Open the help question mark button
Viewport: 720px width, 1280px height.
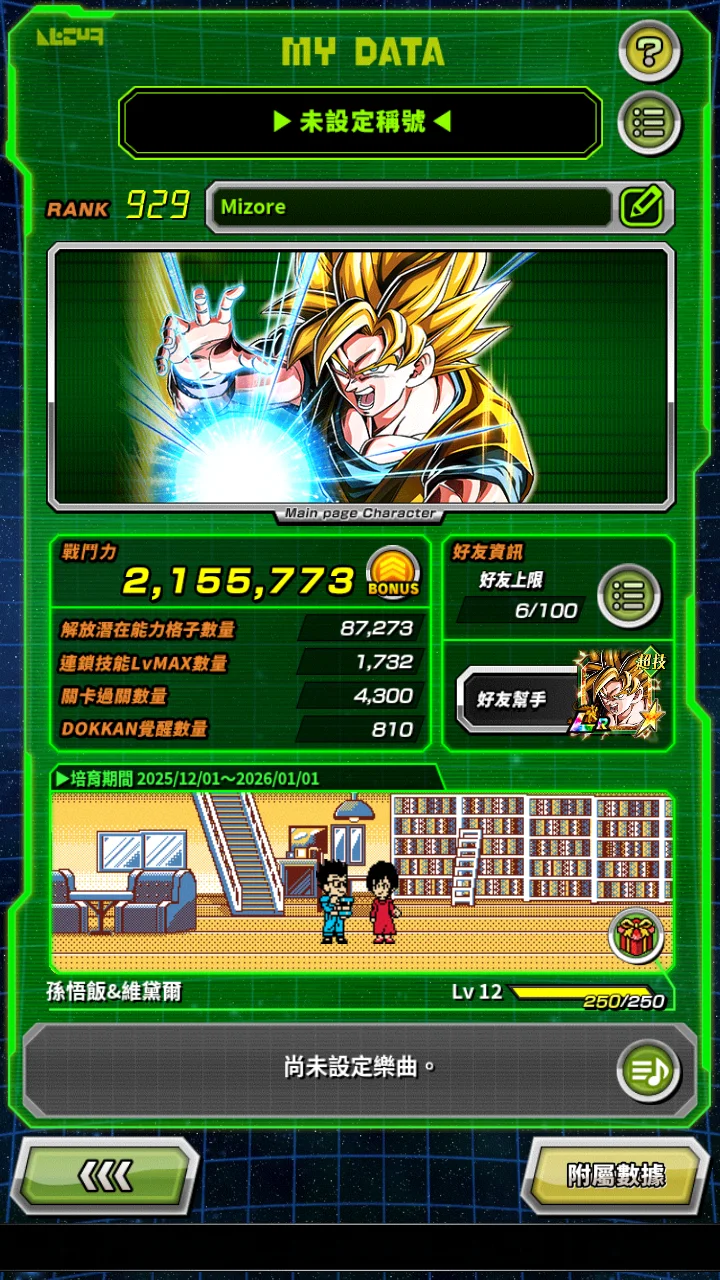coord(649,50)
